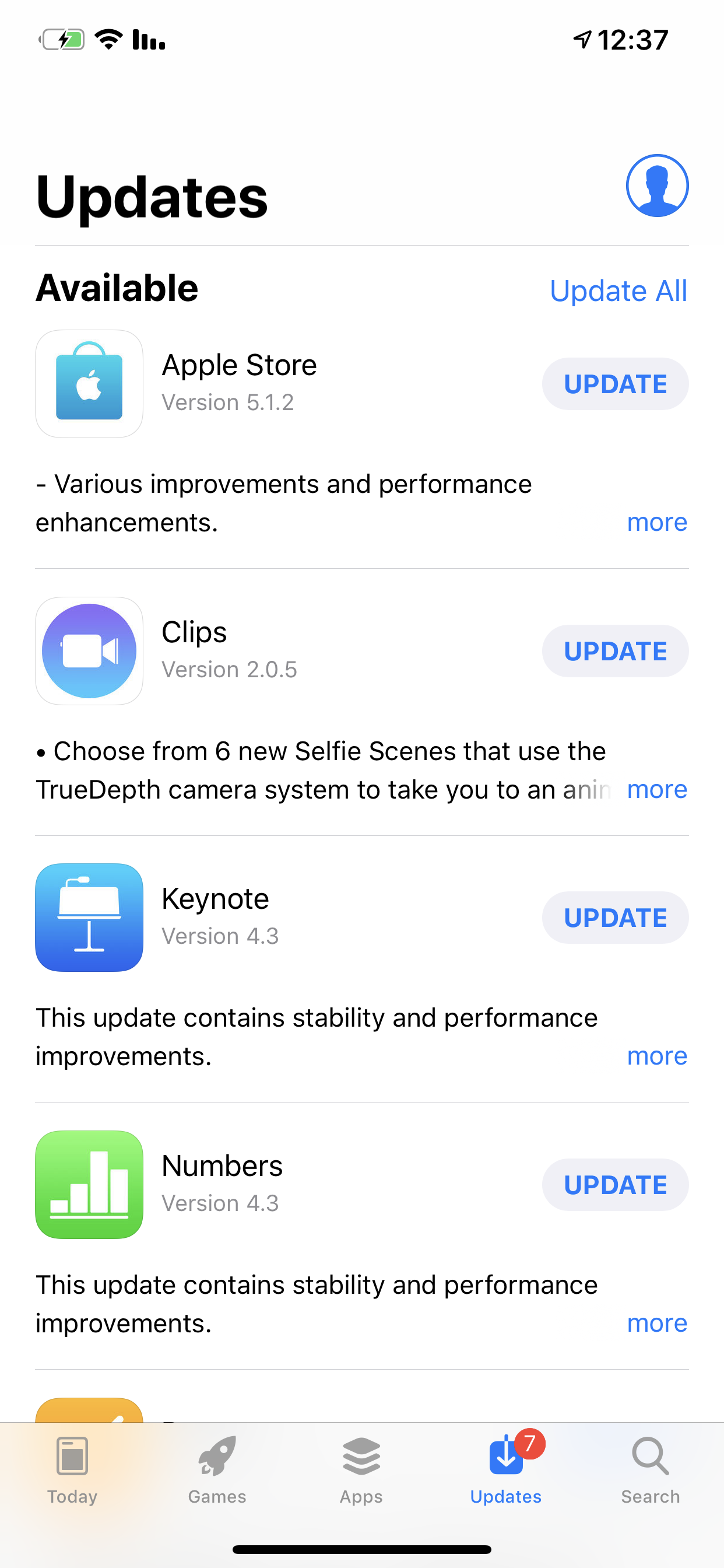Select the Updates tab
724x1568 pixels.
505,1471
